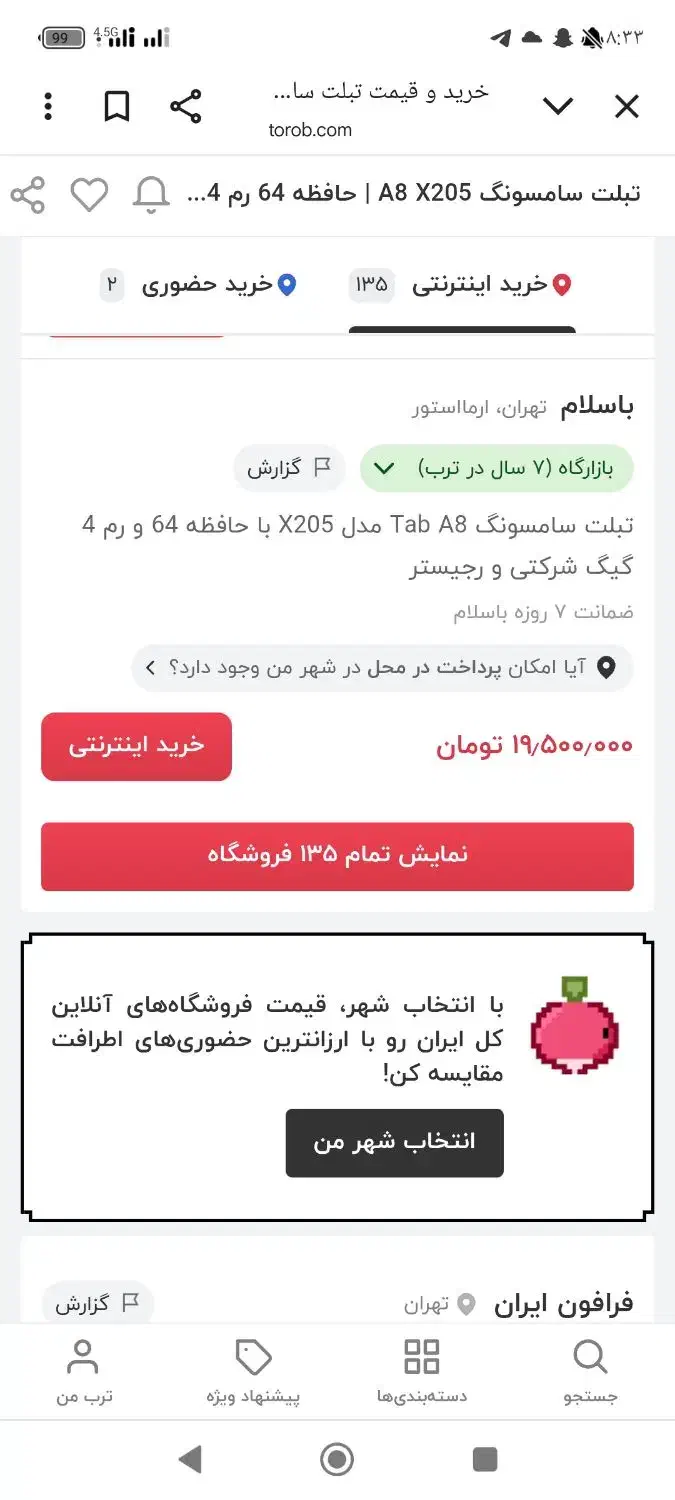Show all 135 stores

click(x=337, y=856)
